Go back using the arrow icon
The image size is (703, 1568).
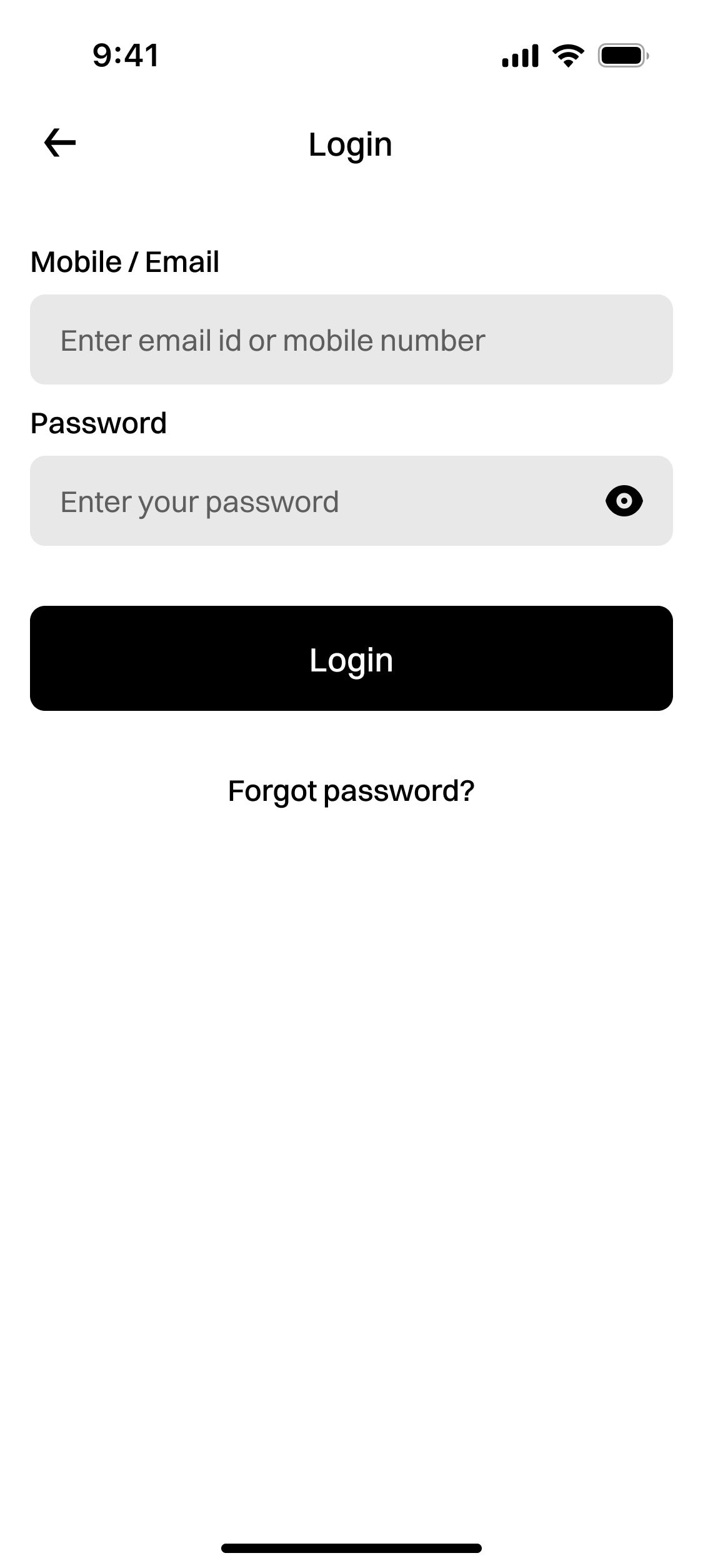point(60,143)
